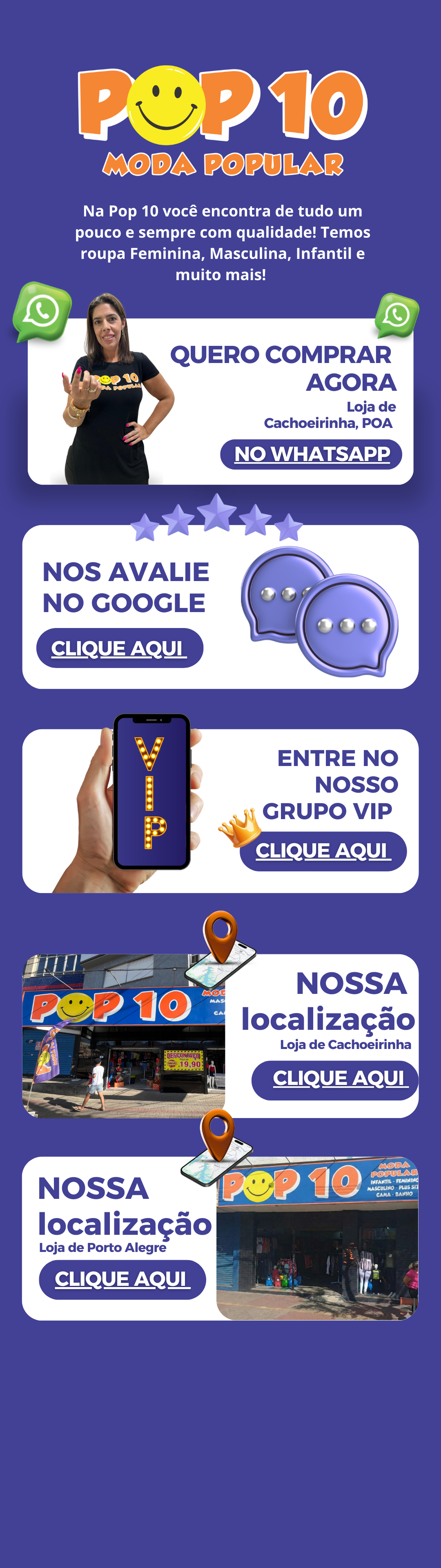Join the VIP group via CLIQUE AQUI
Screen dimensions: 441x1568
pos(323,850)
